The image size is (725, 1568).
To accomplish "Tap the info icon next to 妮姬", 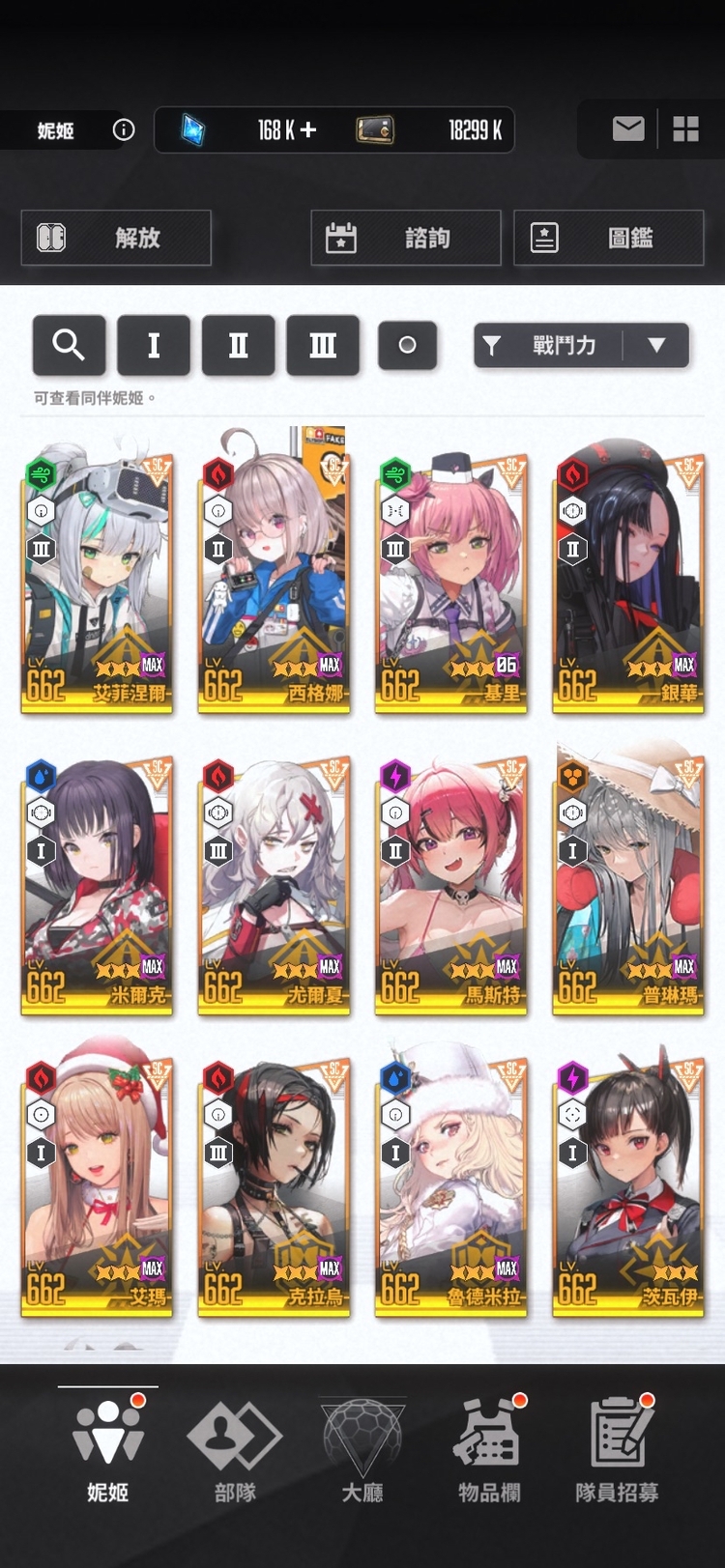I will coord(124,129).
